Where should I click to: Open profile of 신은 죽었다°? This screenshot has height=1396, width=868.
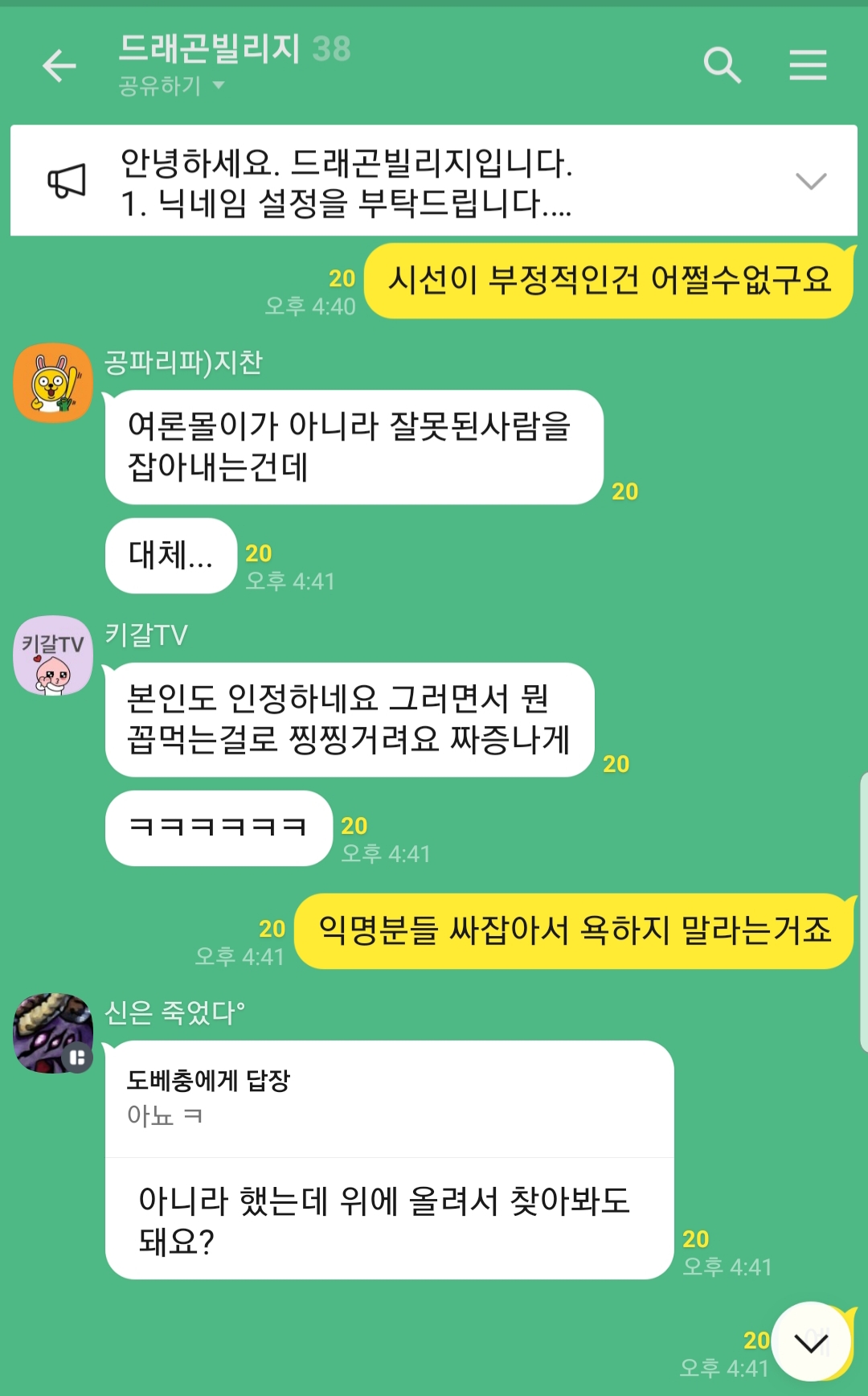click(x=53, y=1033)
